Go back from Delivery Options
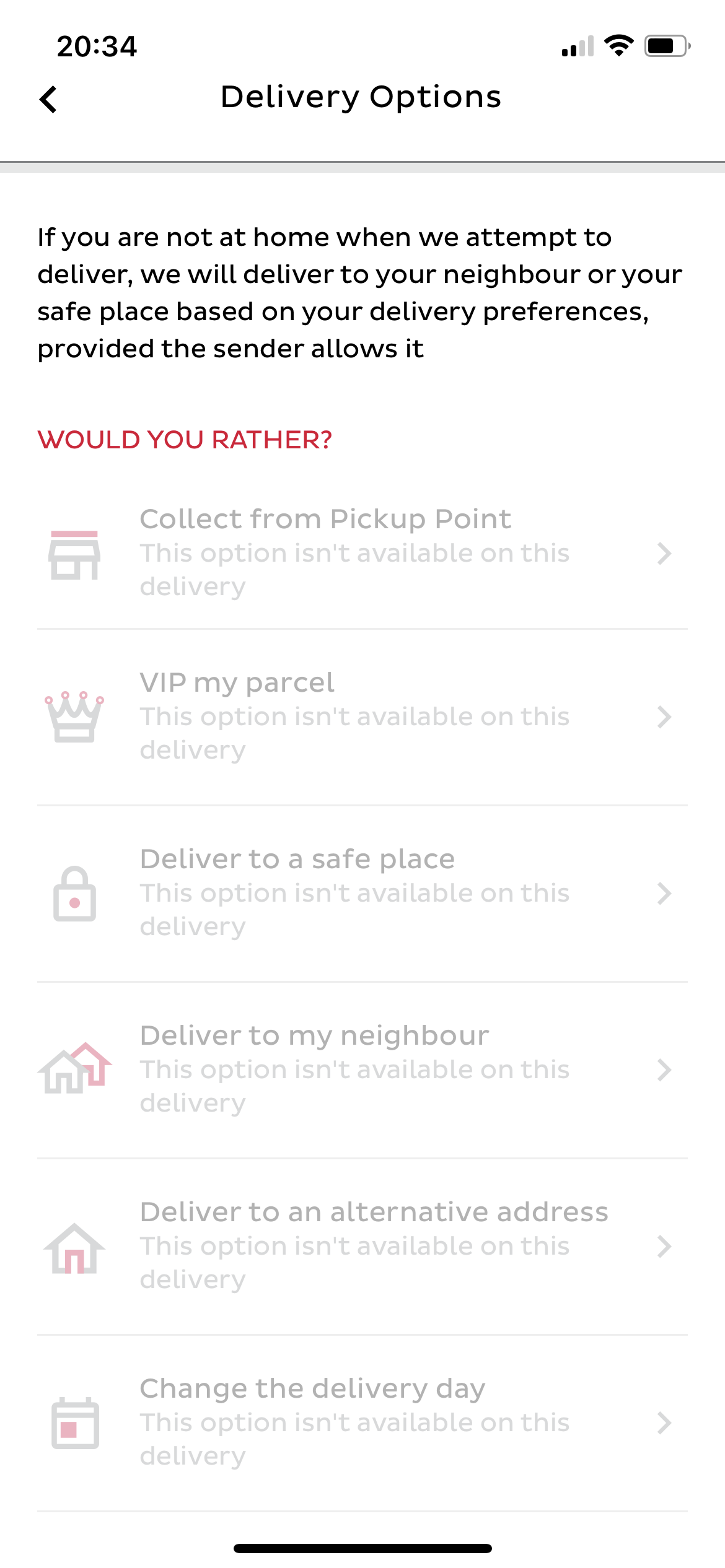The image size is (725, 1568). point(48,99)
